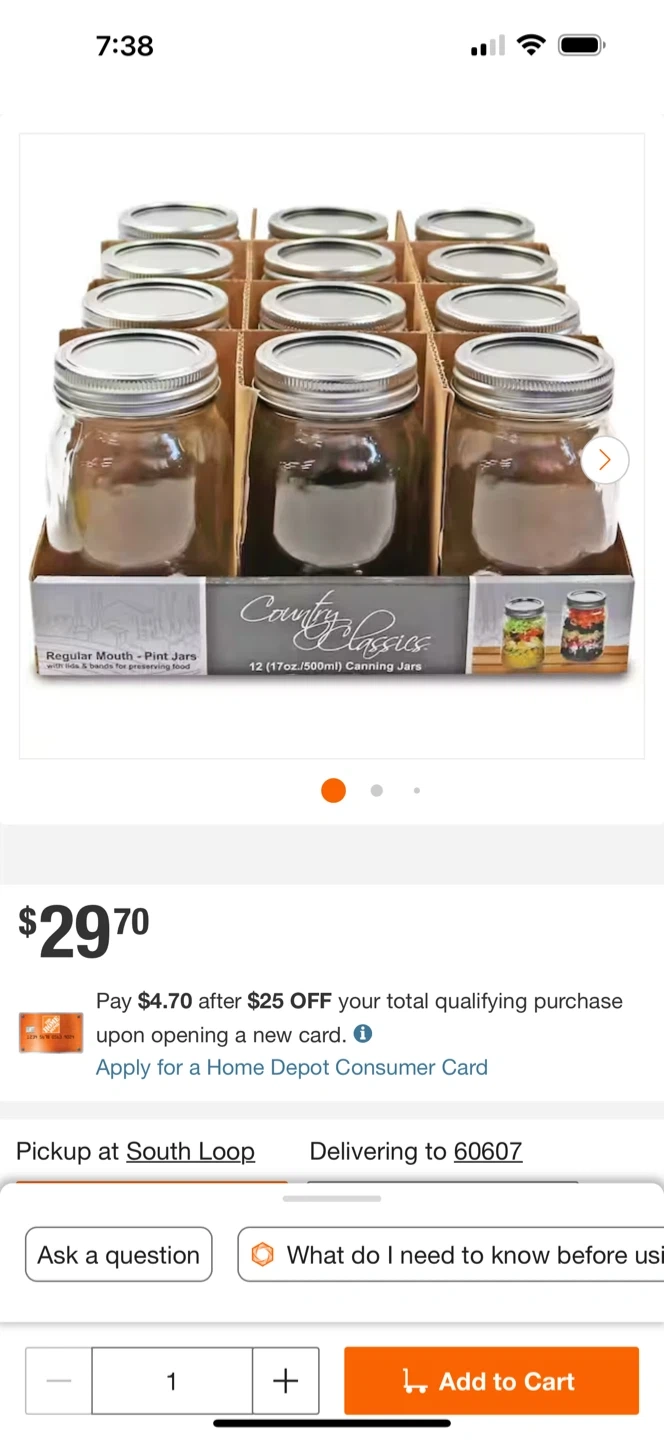The width and height of the screenshot is (664, 1440).
Task: Add the jars to cart
Action: pyautogui.click(x=491, y=1381)
